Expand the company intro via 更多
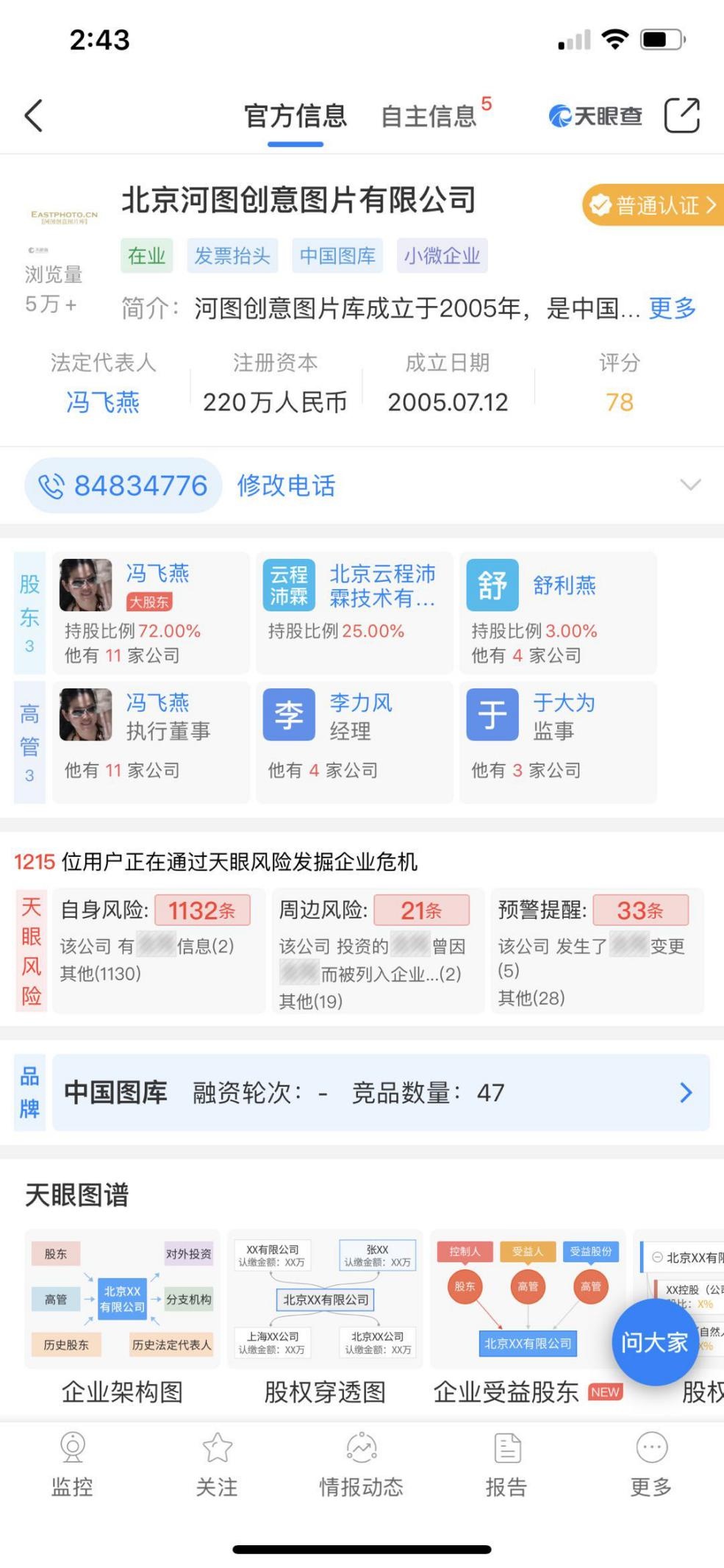 click(672, 307)
